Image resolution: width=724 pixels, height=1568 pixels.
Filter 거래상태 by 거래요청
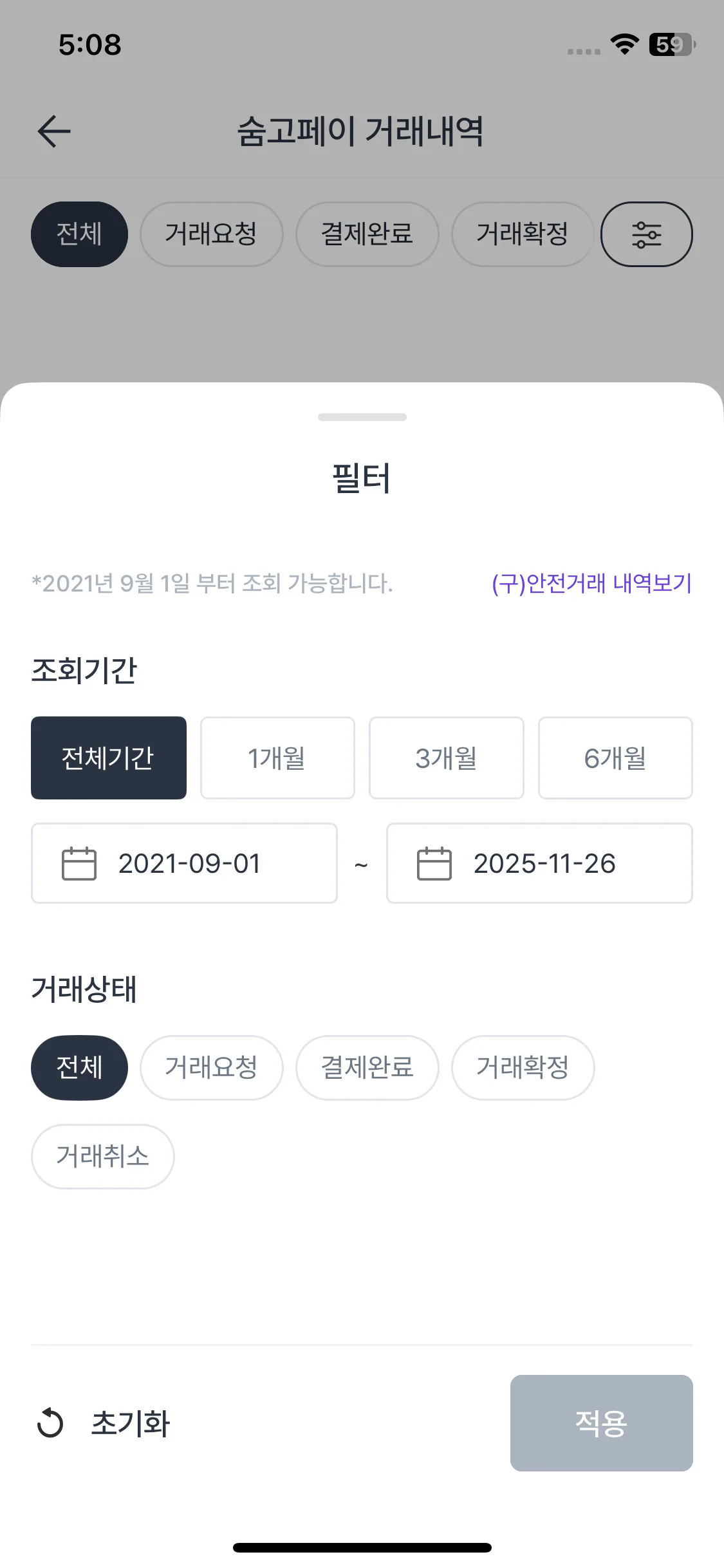point(212,1068)
